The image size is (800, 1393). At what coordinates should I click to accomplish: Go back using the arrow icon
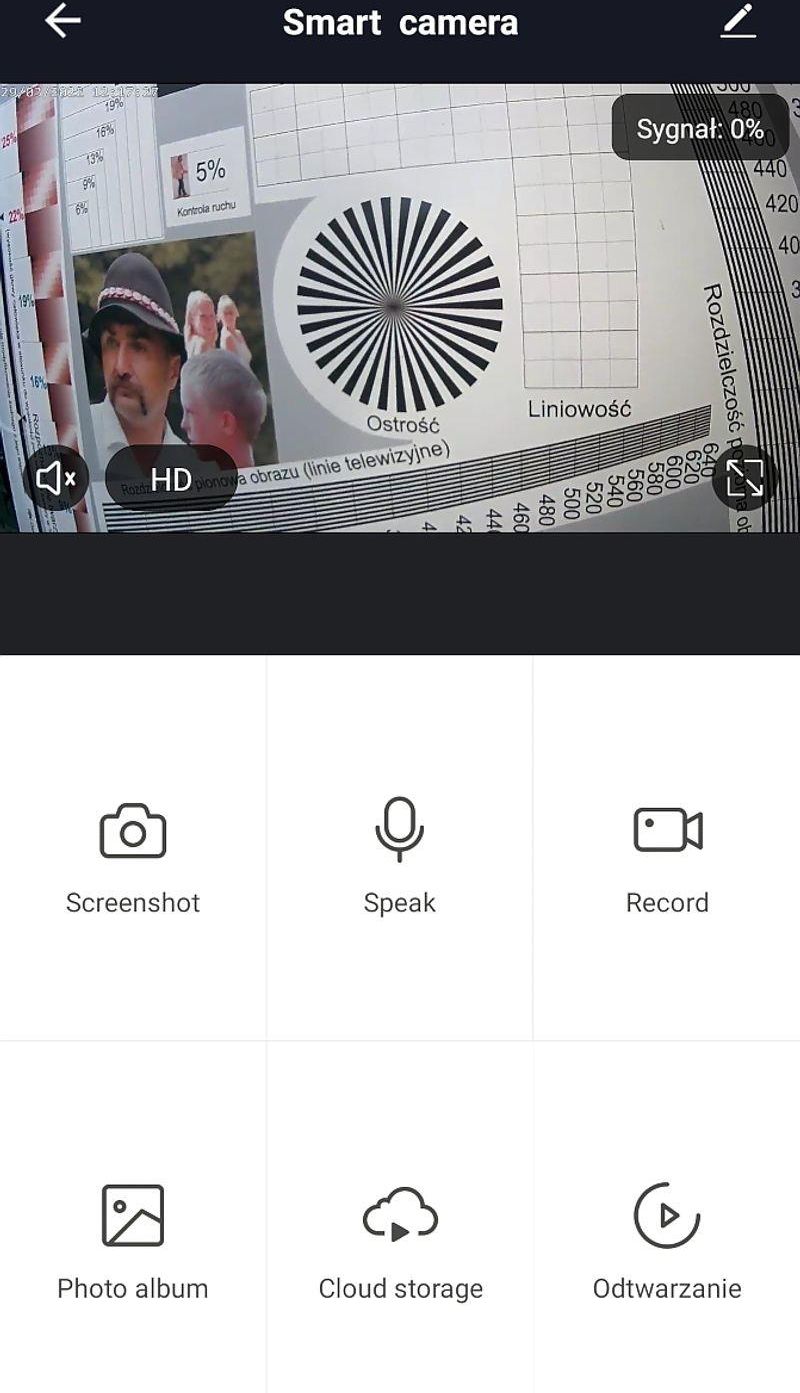[x=62, y=21]
